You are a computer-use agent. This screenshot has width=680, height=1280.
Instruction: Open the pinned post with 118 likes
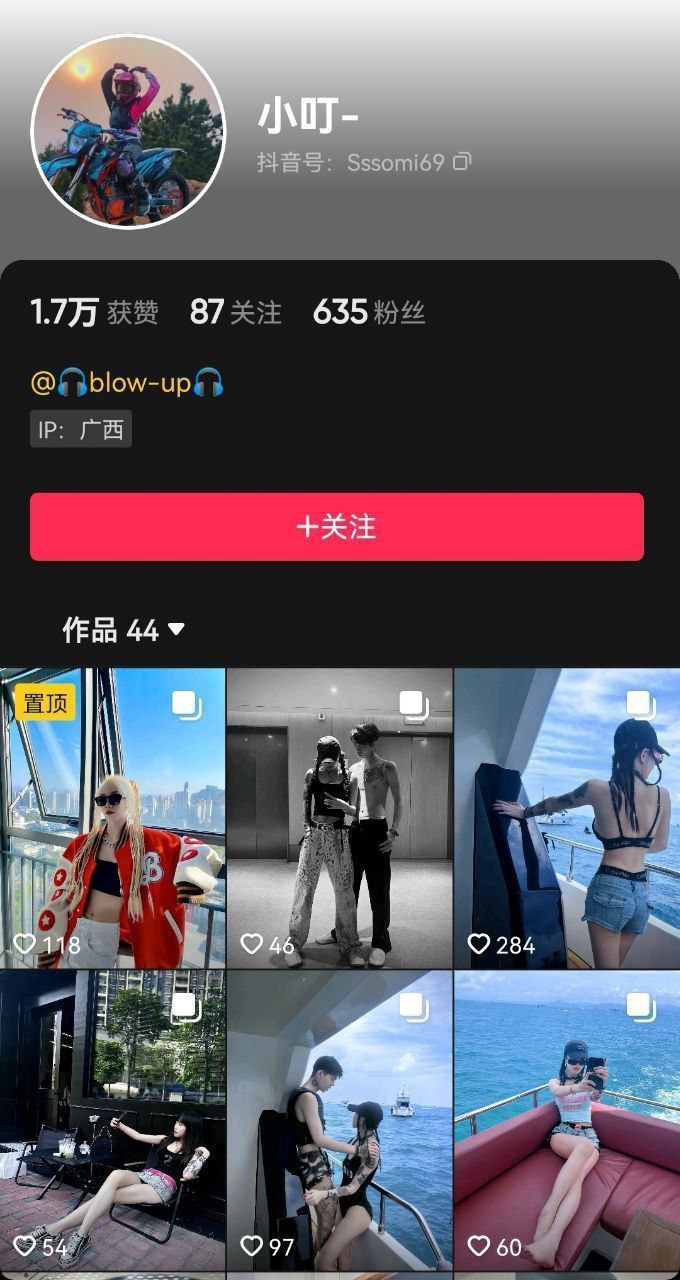[112, 818]
